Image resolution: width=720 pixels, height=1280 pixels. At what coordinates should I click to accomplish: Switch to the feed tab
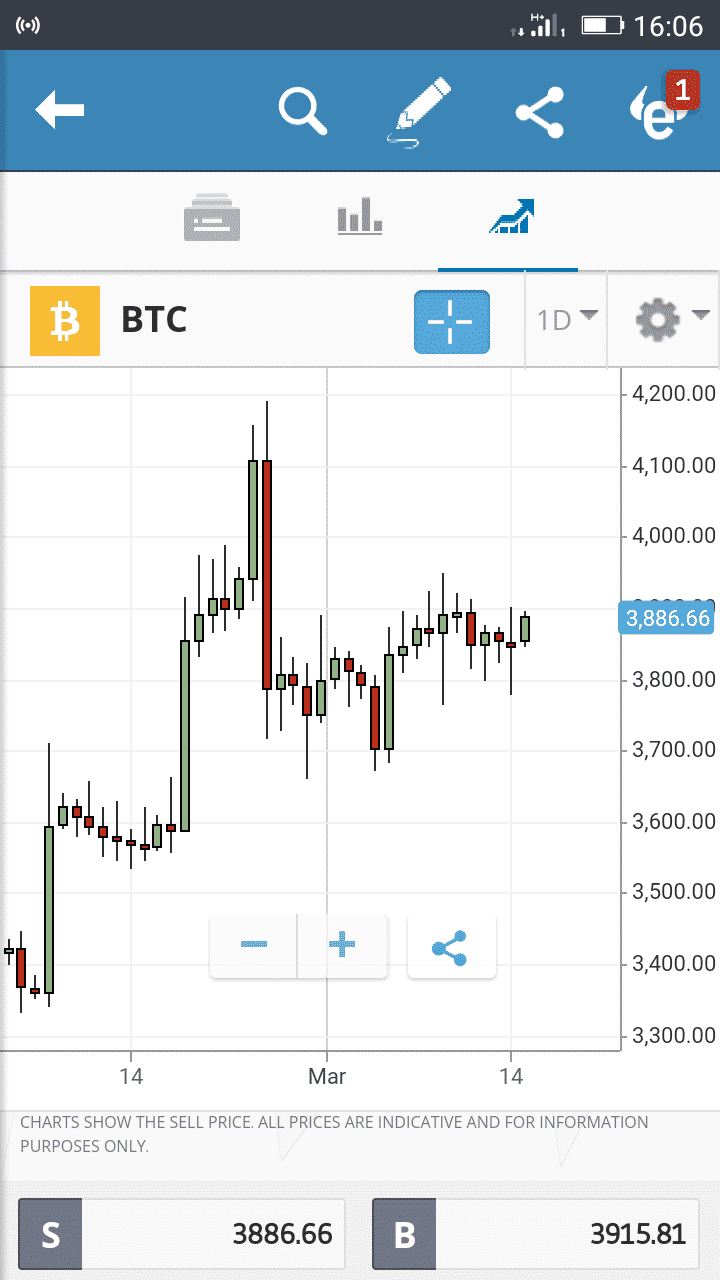pos(212,216)
